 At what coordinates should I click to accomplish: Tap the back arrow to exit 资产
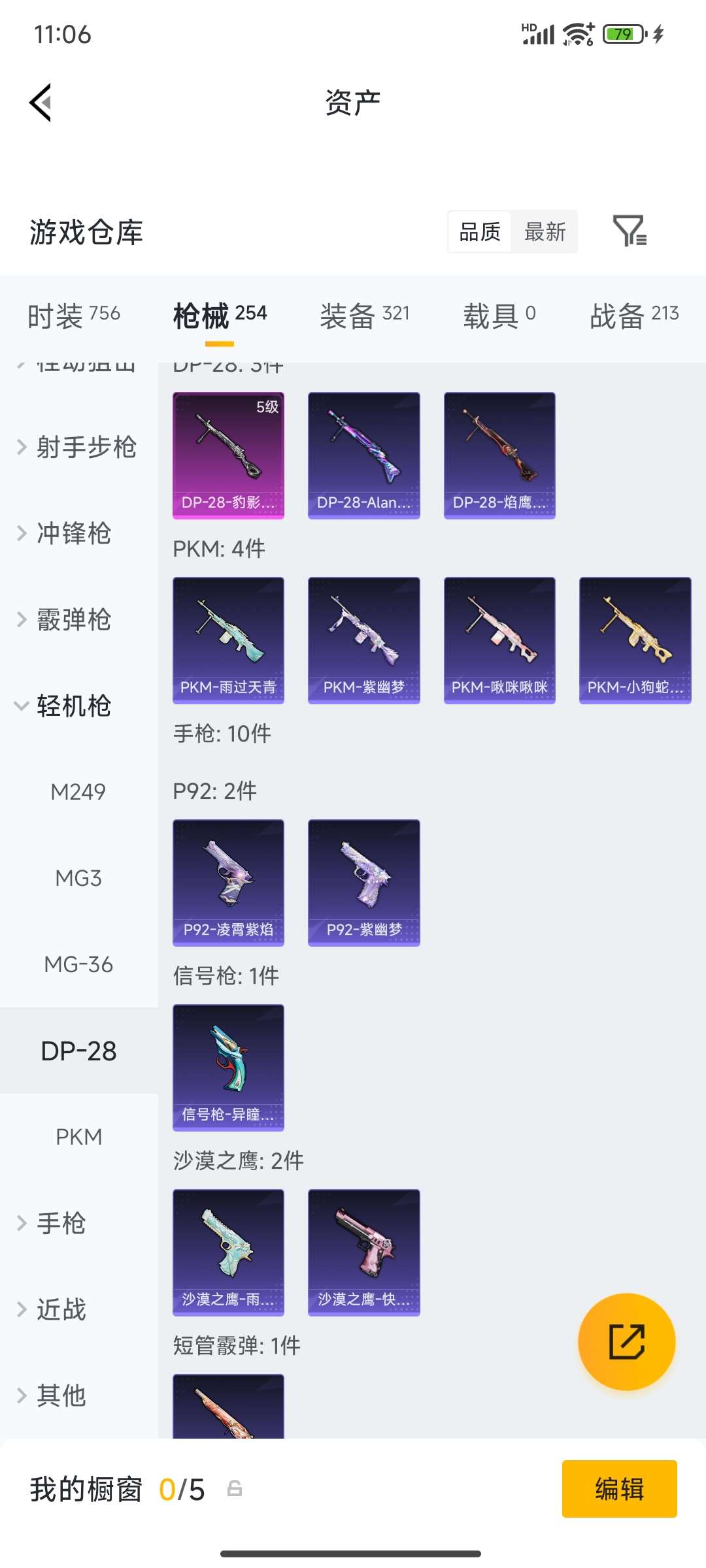(x=41, y=103)
